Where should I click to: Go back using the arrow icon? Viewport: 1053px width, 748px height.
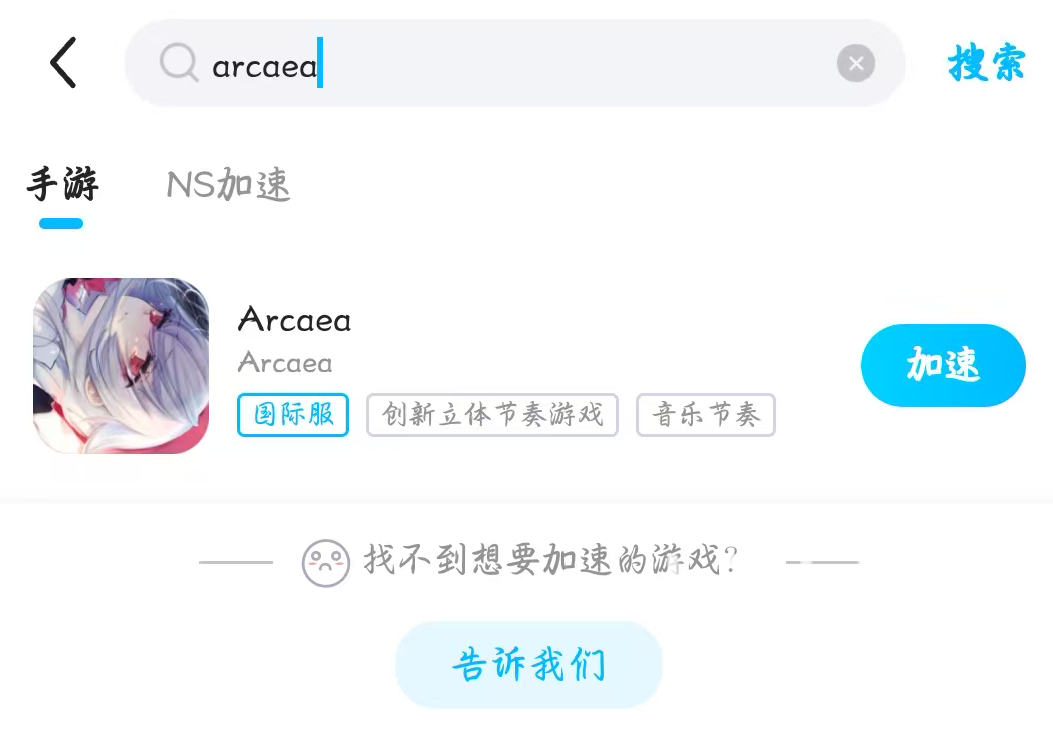63,63
